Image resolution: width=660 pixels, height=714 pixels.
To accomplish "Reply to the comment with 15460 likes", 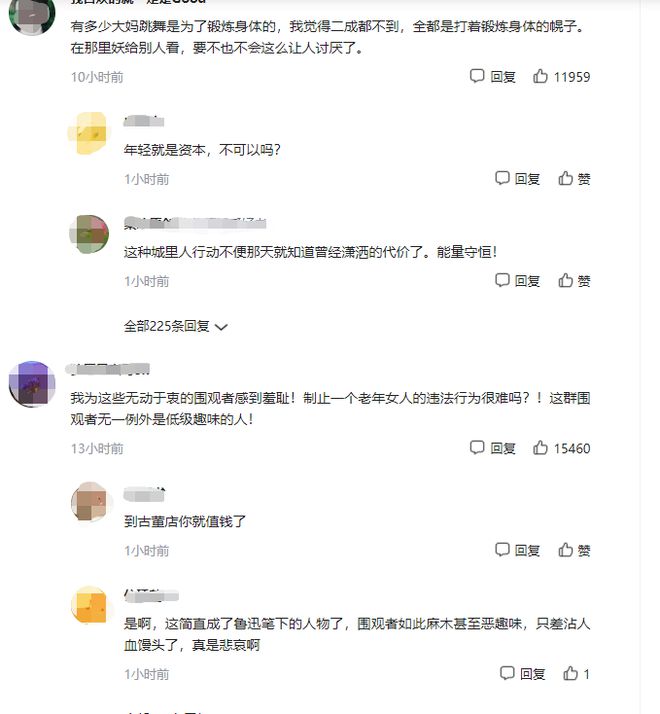I will pos(494,448).
